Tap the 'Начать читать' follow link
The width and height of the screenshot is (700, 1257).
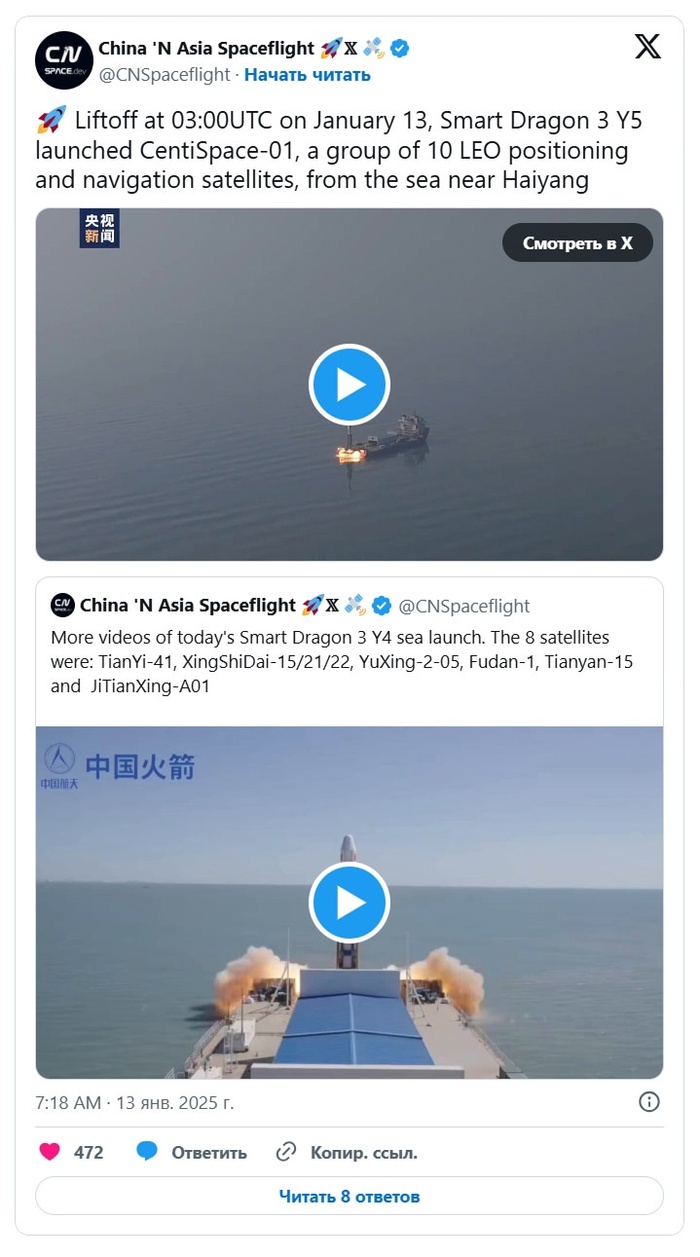click(x=307, y=75)
